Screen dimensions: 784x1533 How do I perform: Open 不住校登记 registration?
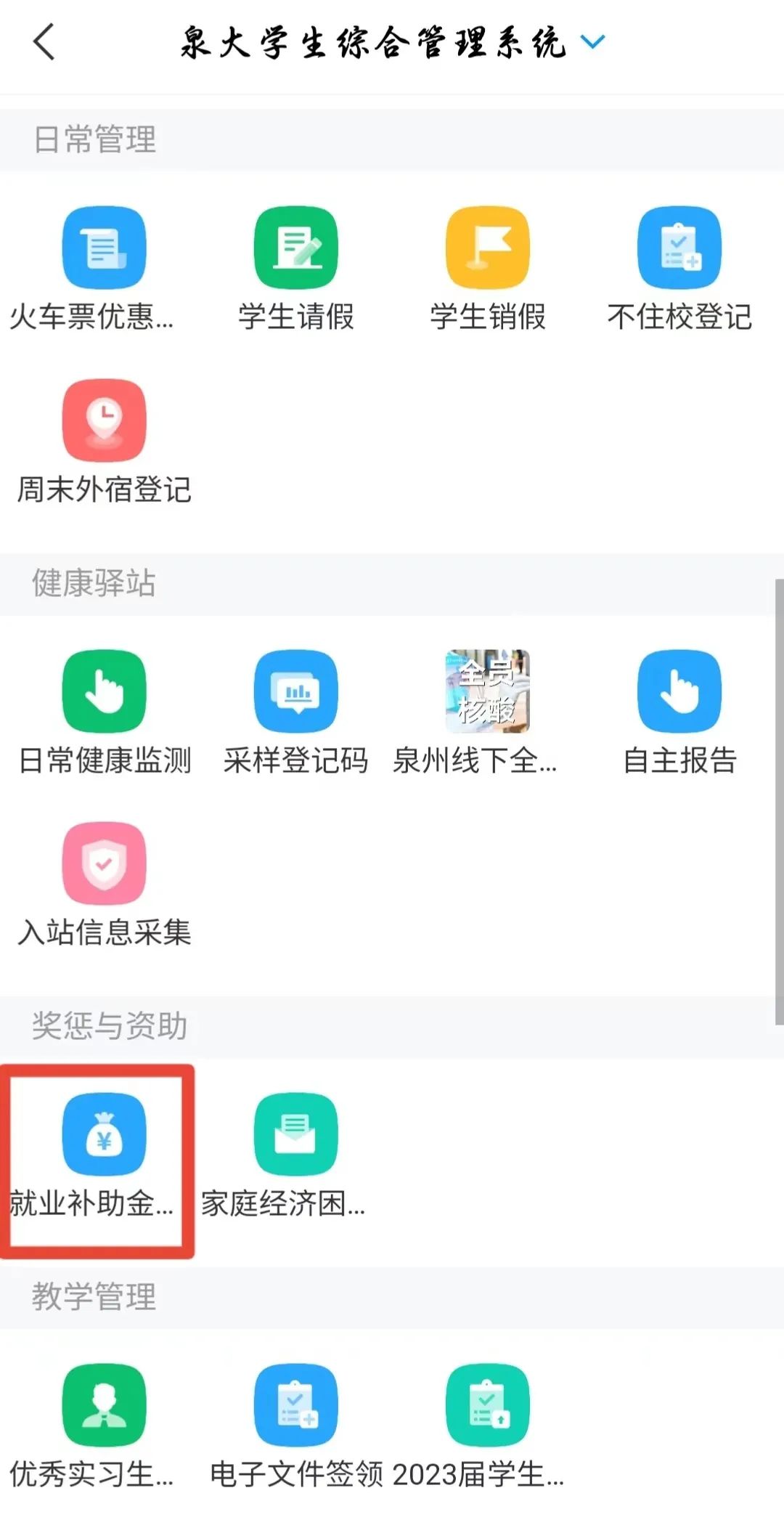[679, 248]
